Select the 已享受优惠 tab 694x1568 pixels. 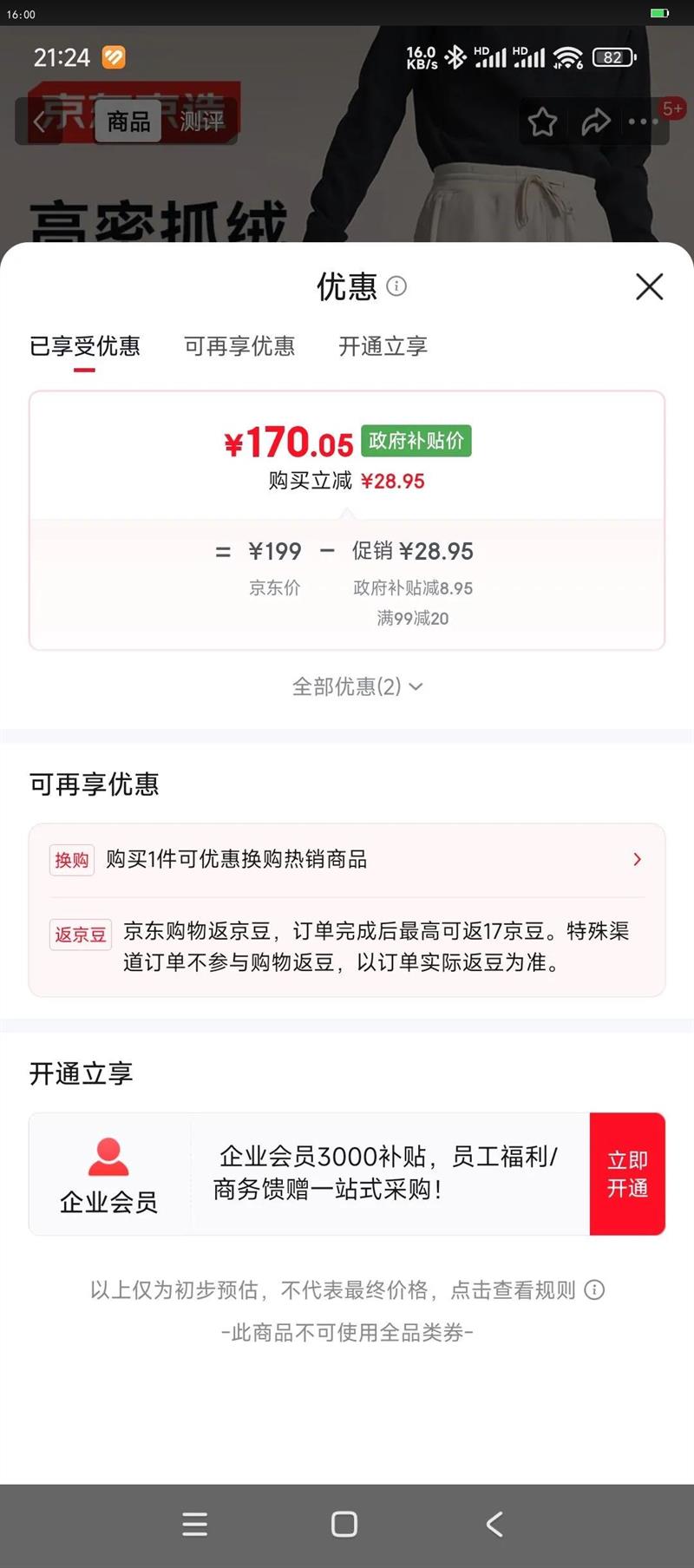[85, 346]
